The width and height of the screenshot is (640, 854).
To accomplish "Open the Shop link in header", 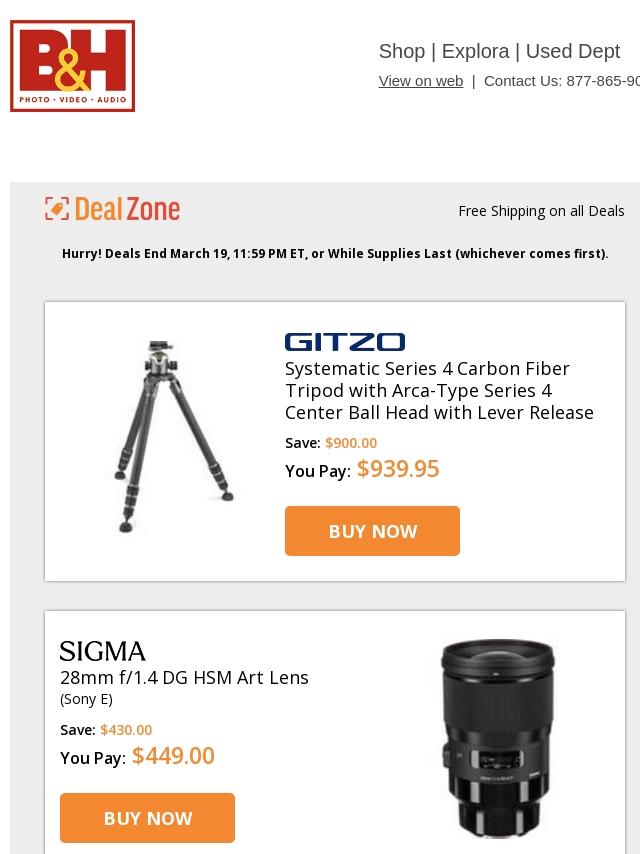I will click(x=401, y=51).
